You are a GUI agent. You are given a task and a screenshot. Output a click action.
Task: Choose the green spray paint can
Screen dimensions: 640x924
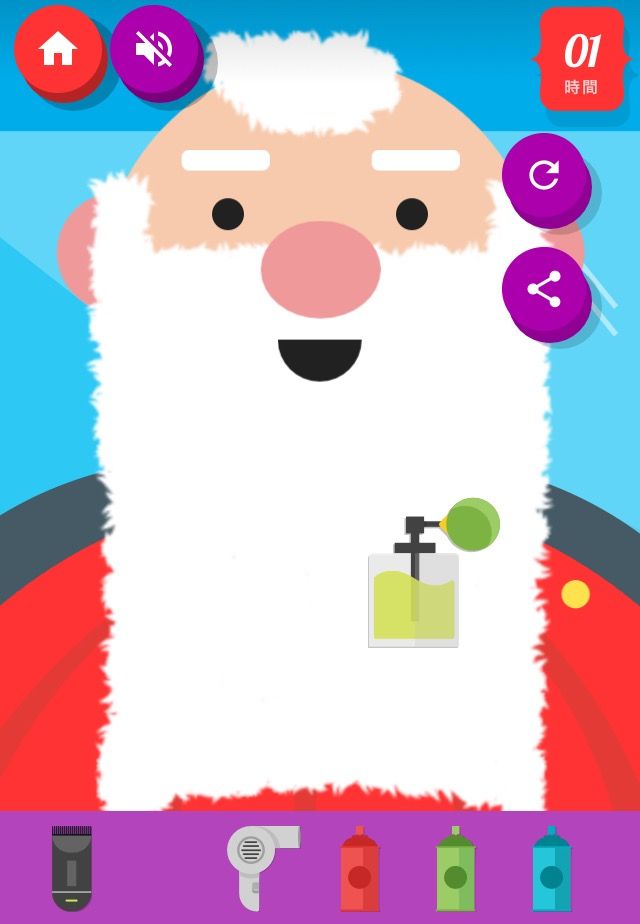pyautogui.click(x=455, y=870)
